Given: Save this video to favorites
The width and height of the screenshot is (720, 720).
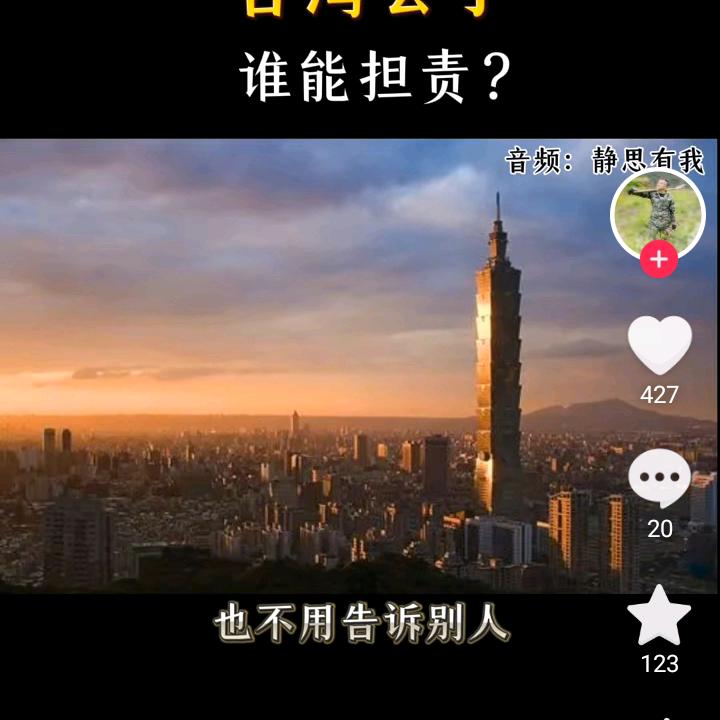Looking at the screenshot, I should (x=659, y=616).
